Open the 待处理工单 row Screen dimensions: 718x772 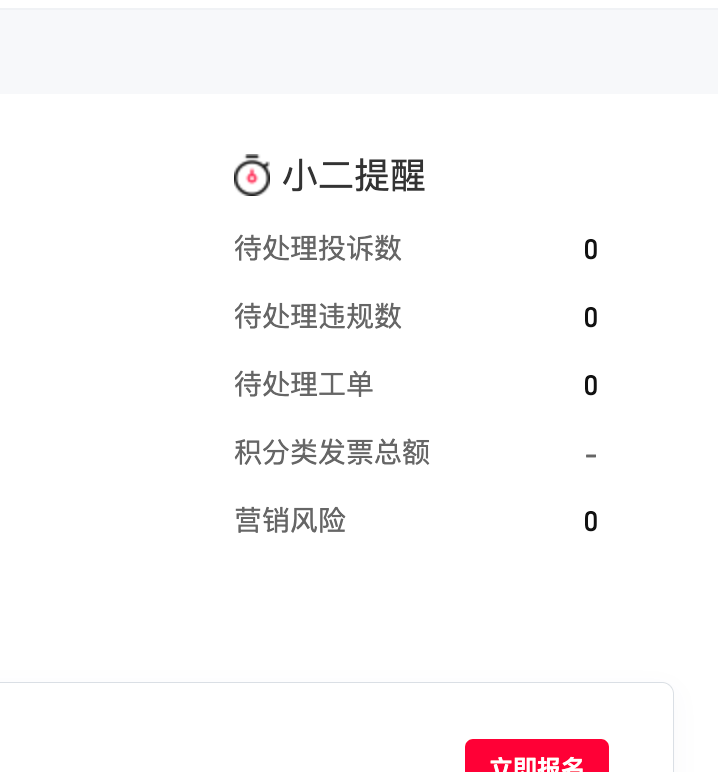(304, 384)
